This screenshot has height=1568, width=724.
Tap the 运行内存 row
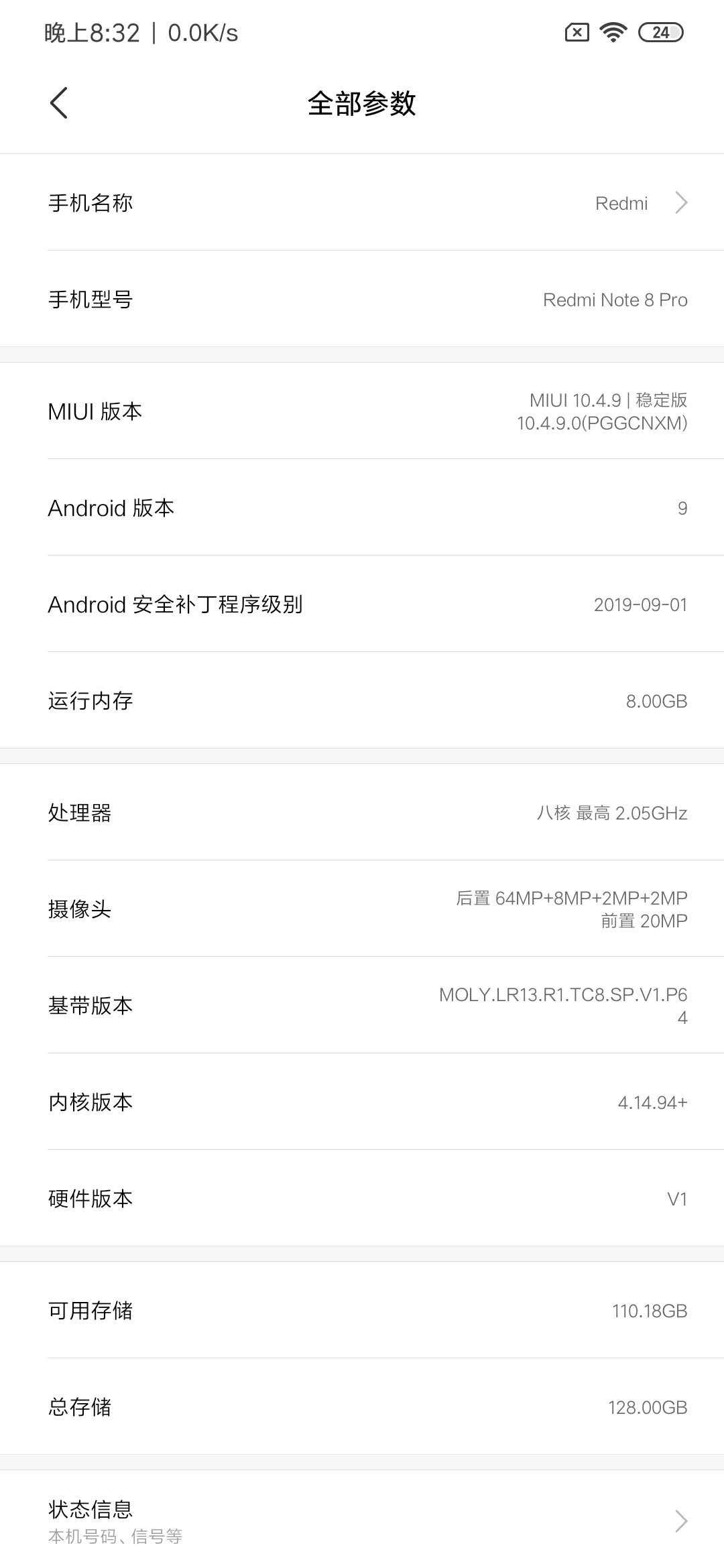click(362, 700)
